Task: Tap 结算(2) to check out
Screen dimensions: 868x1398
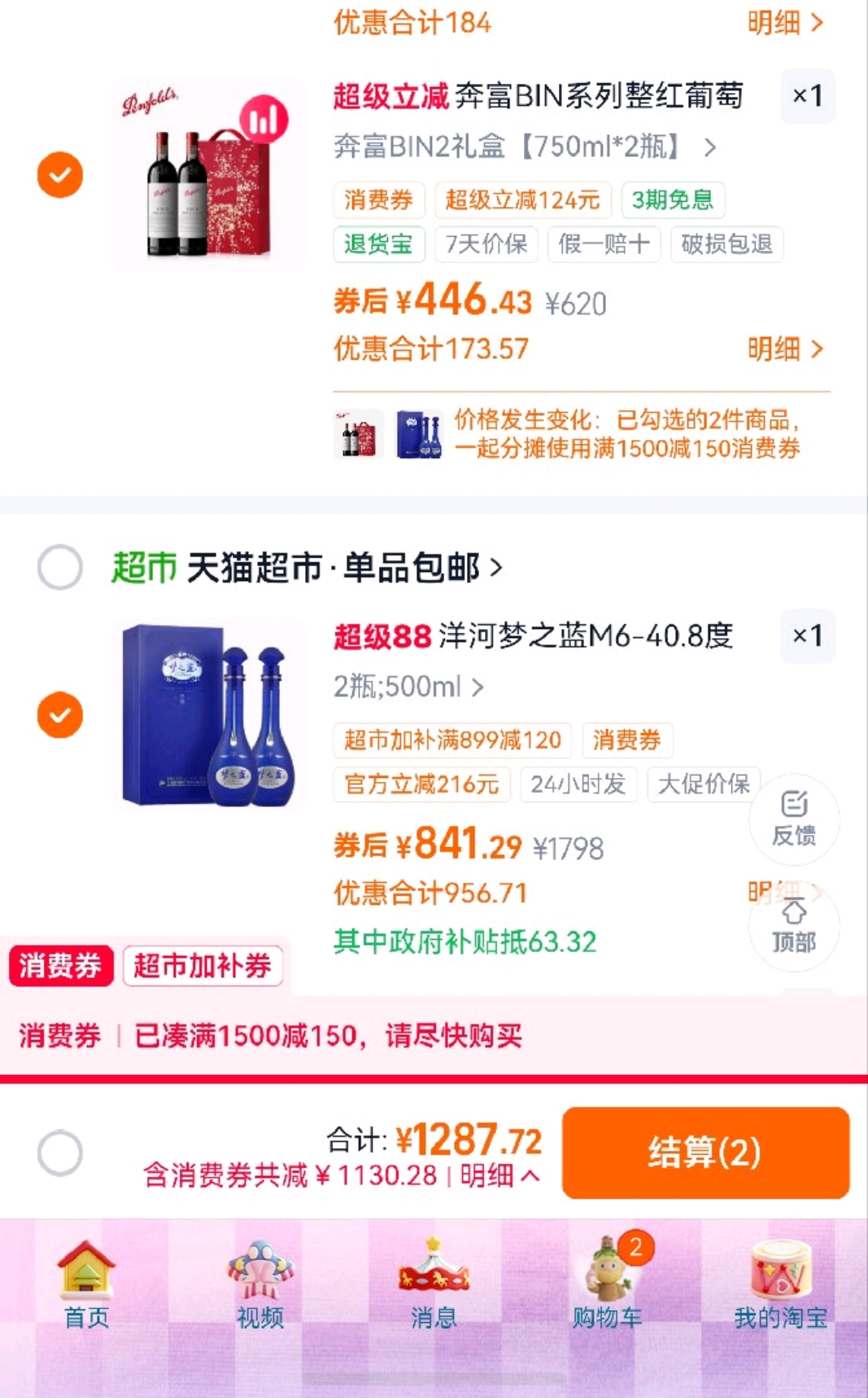Action: point(705,1152)
